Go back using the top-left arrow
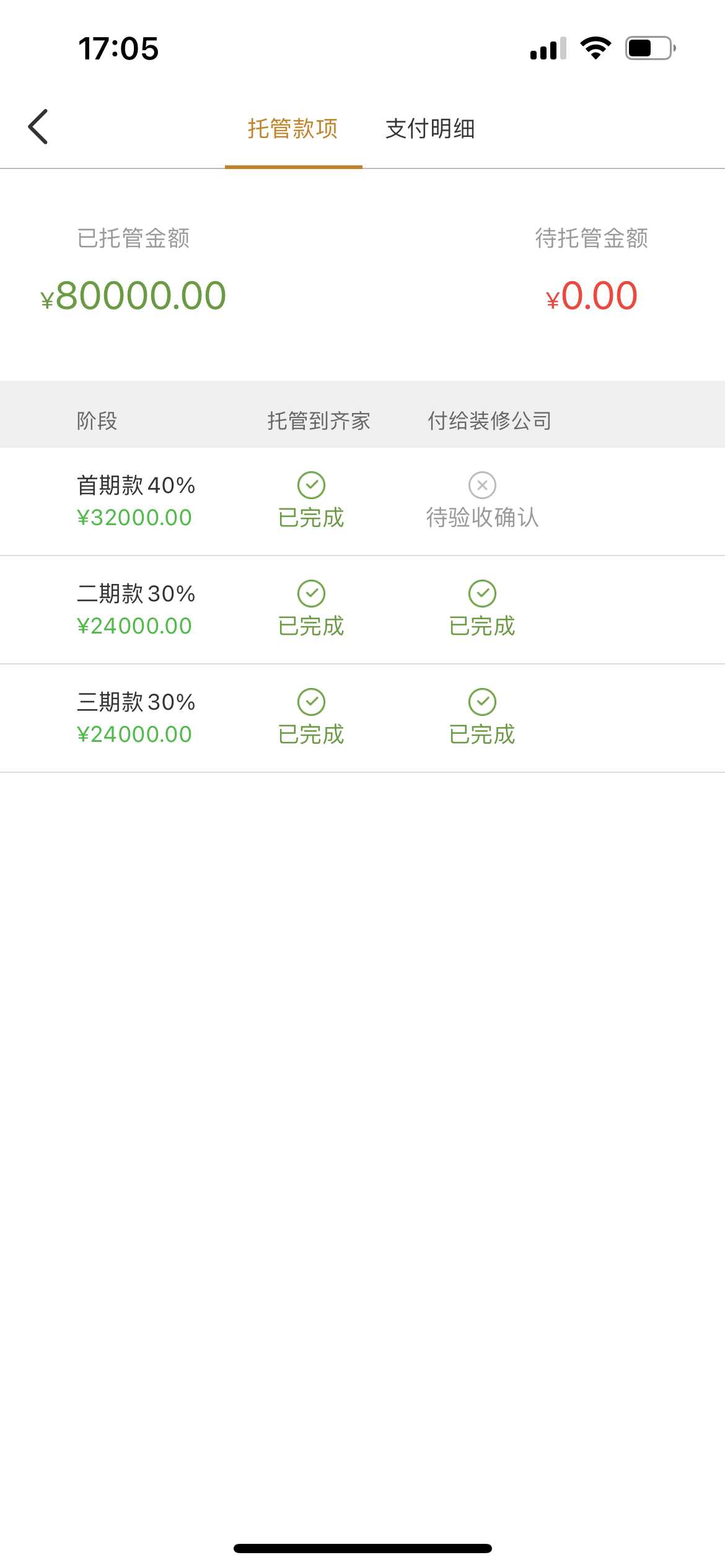Viewport: 725px width, 1568px height. click(x=38, y=127)
